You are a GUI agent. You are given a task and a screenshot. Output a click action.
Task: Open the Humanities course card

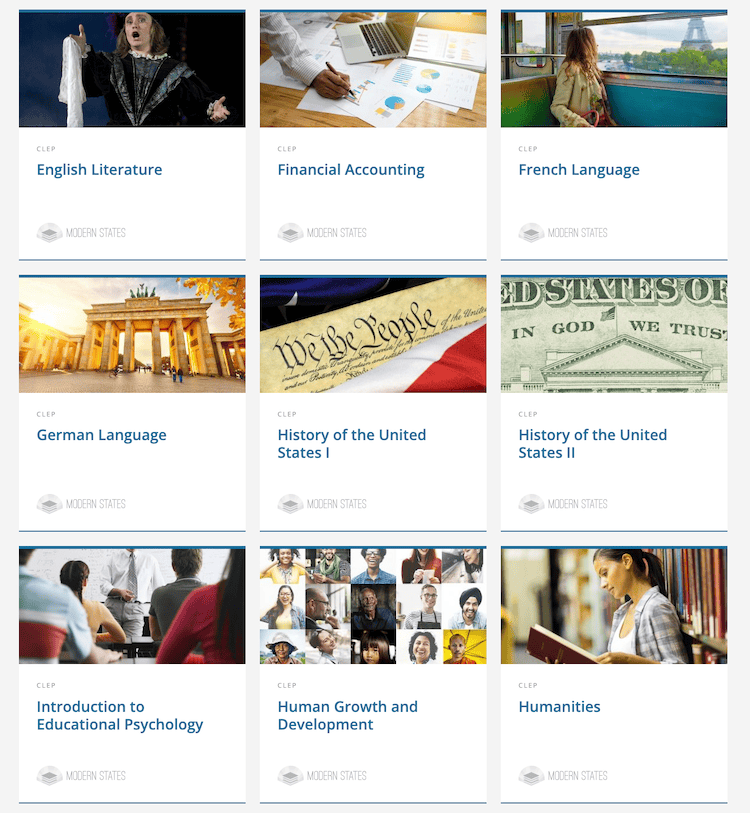coord(560,706)
